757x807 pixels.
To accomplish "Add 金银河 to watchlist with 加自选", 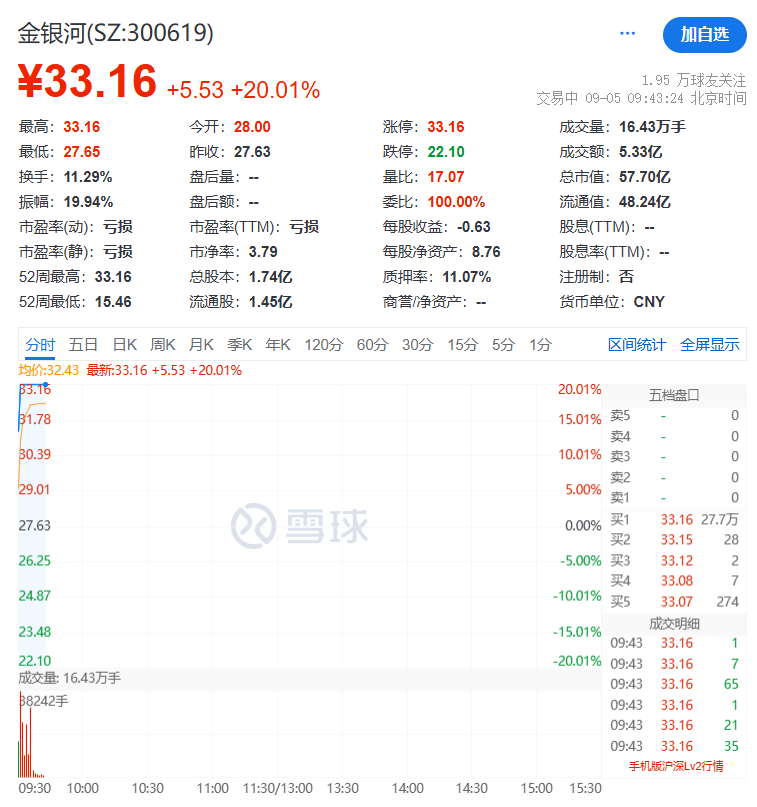I will pos(704,34).
